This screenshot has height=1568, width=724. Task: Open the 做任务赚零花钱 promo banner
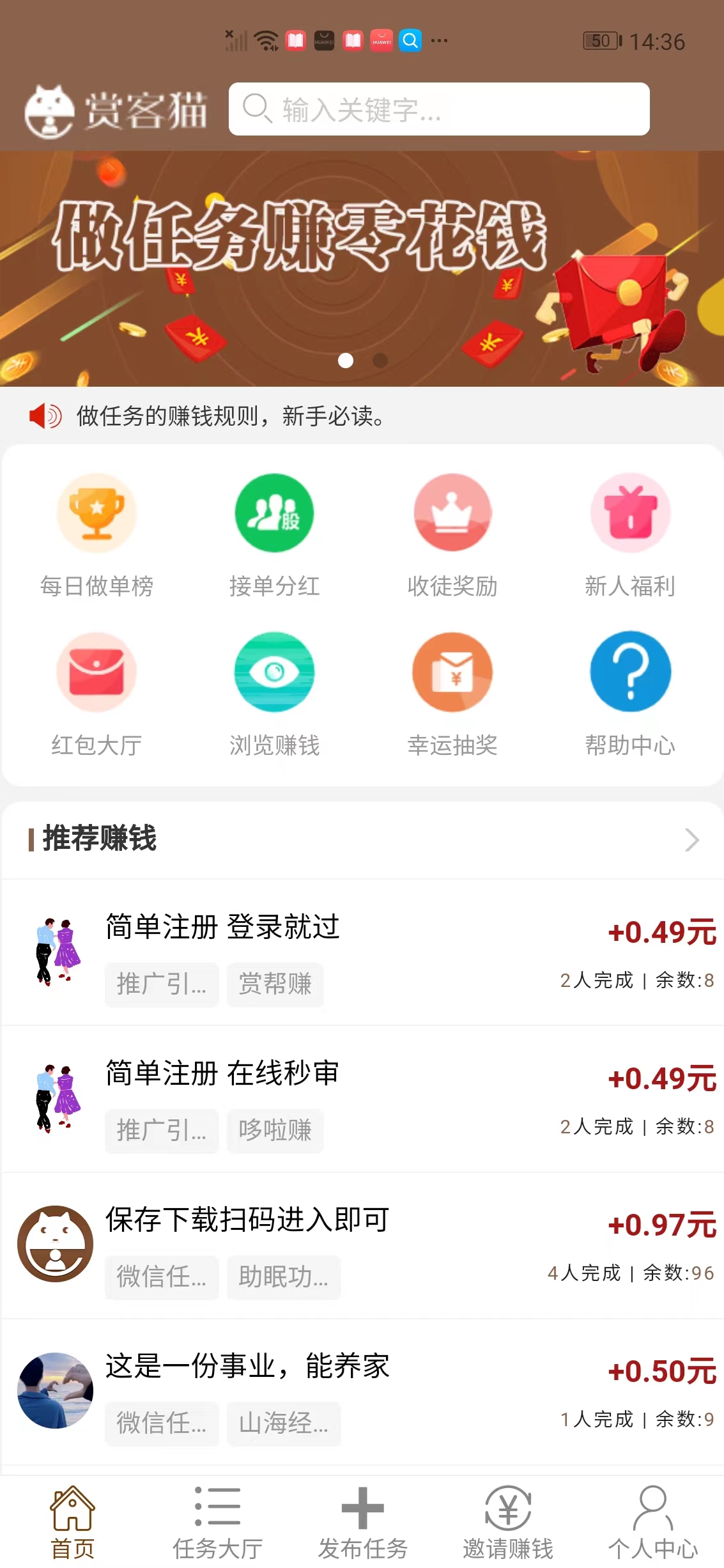pos(362,268)
